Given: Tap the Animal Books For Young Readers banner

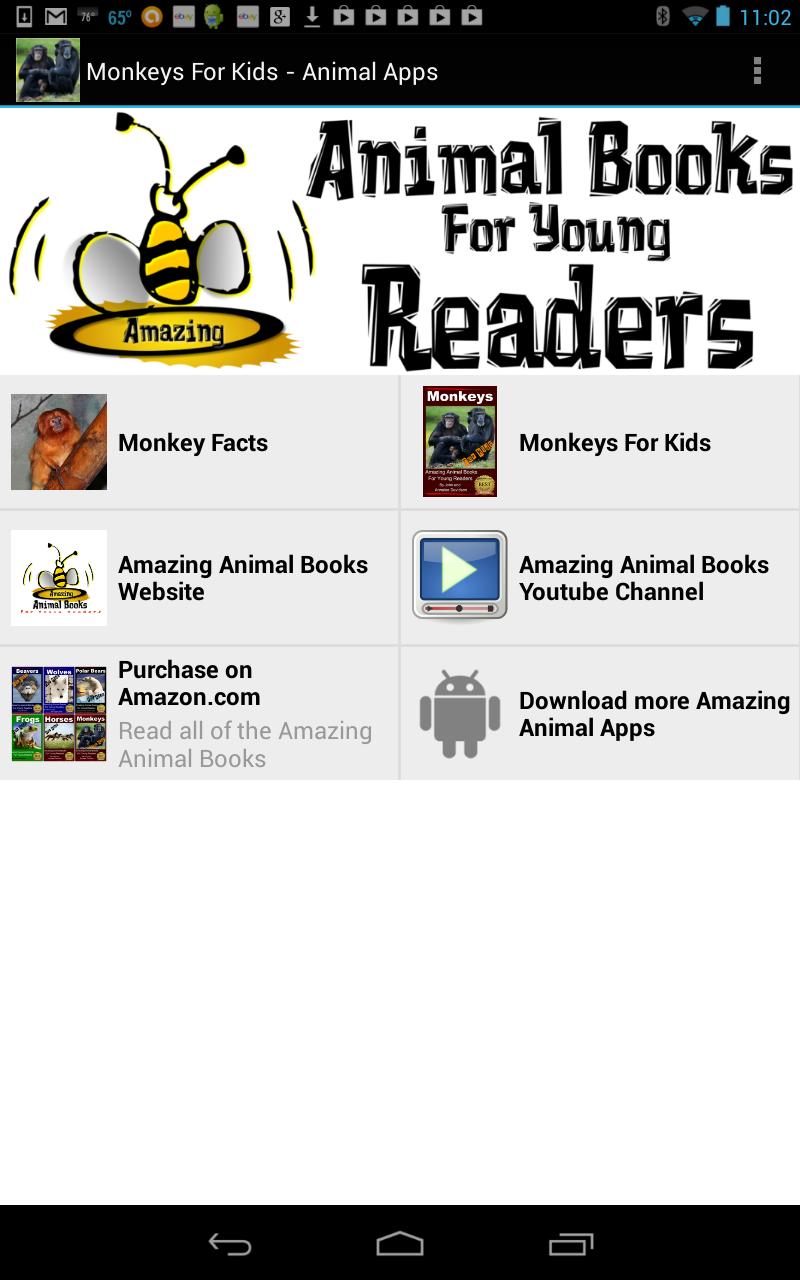Looking at the screenshot, I should point(400,238).
